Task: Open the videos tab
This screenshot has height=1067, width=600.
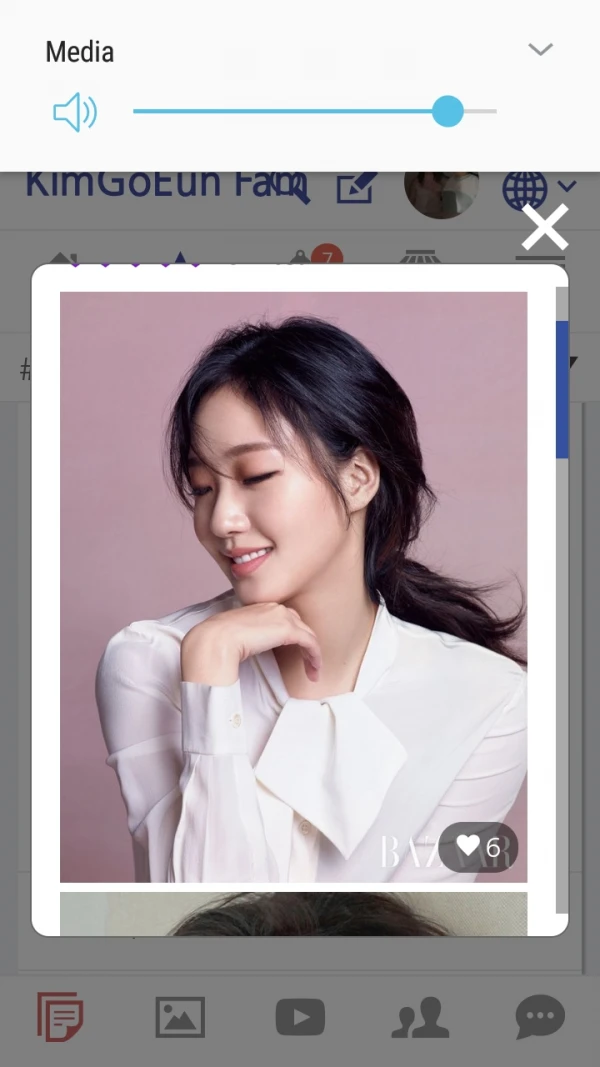Action: pos(300,1017)
